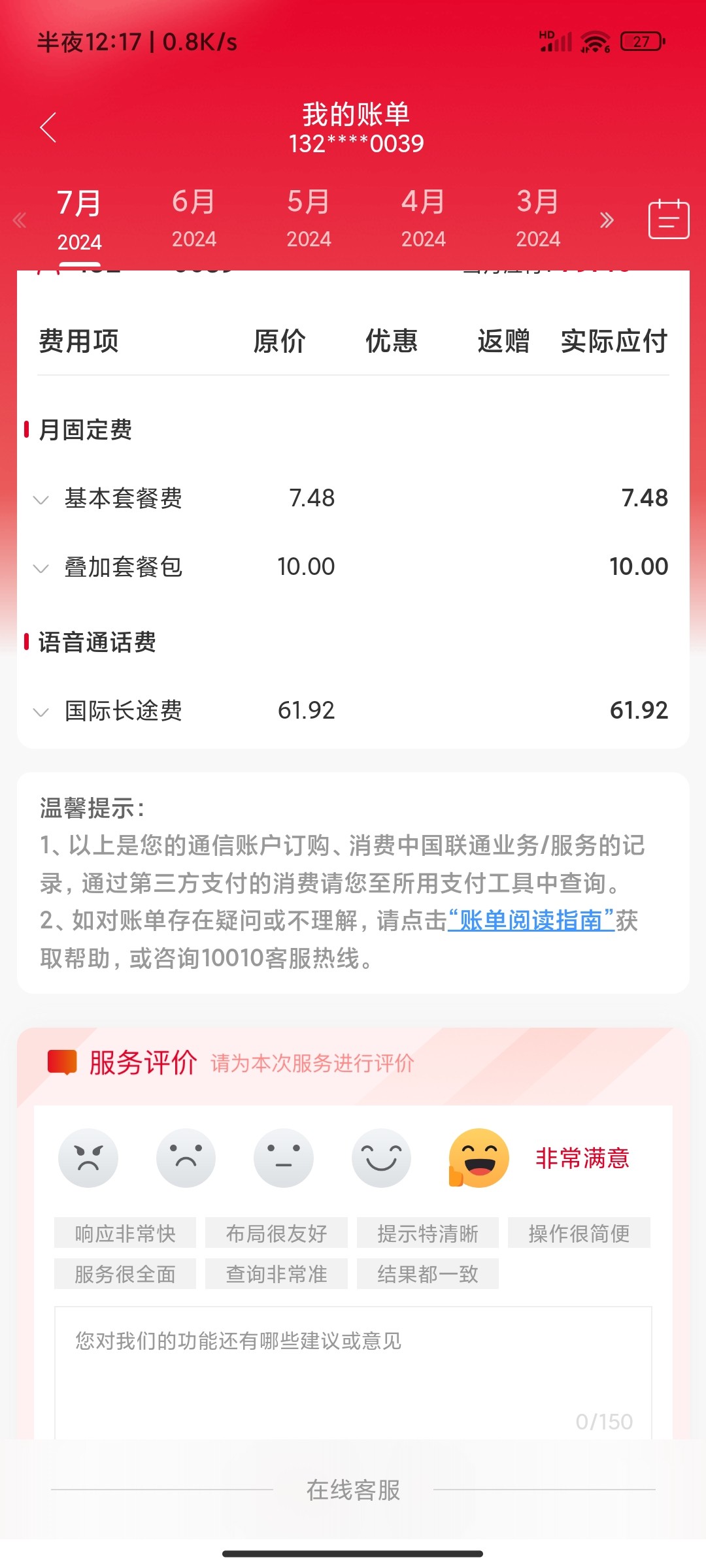The width and height of the screenshot is (706, 1568).
Task: Focus the suggestions text box
Action: [x=353, y=1373]
